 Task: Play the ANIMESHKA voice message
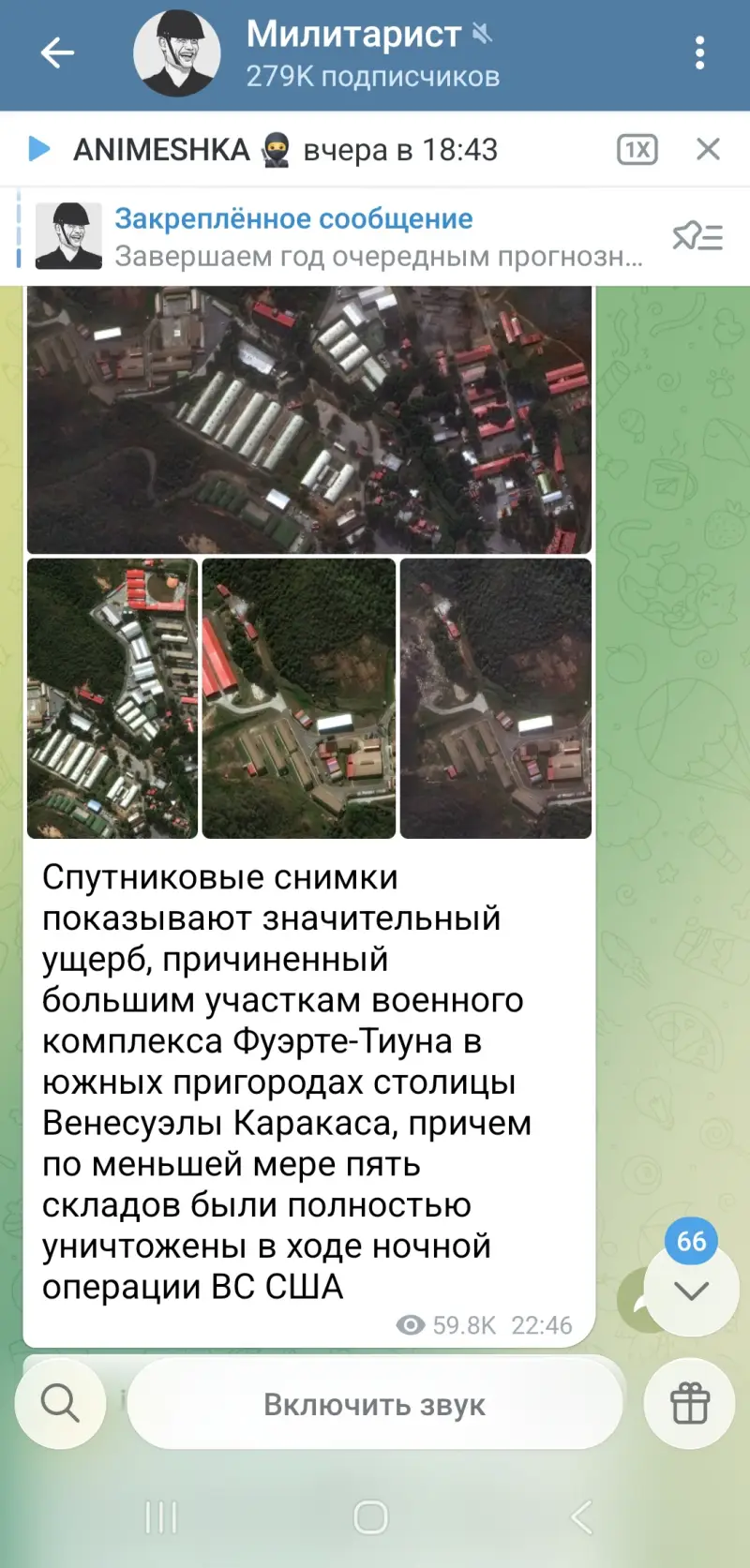[x=39, y=149]
